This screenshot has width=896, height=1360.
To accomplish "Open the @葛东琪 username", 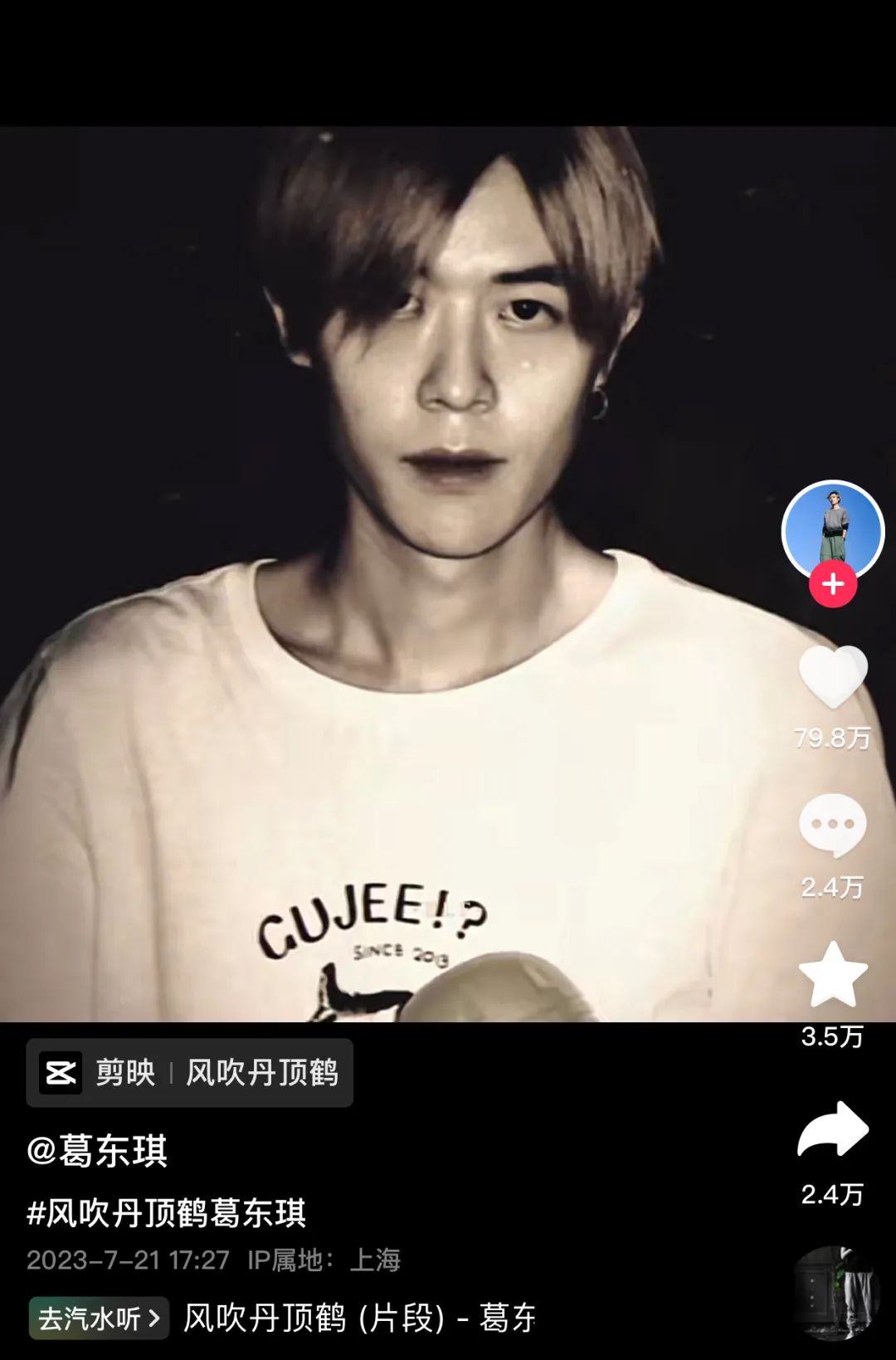I will tap(97, 1151).
